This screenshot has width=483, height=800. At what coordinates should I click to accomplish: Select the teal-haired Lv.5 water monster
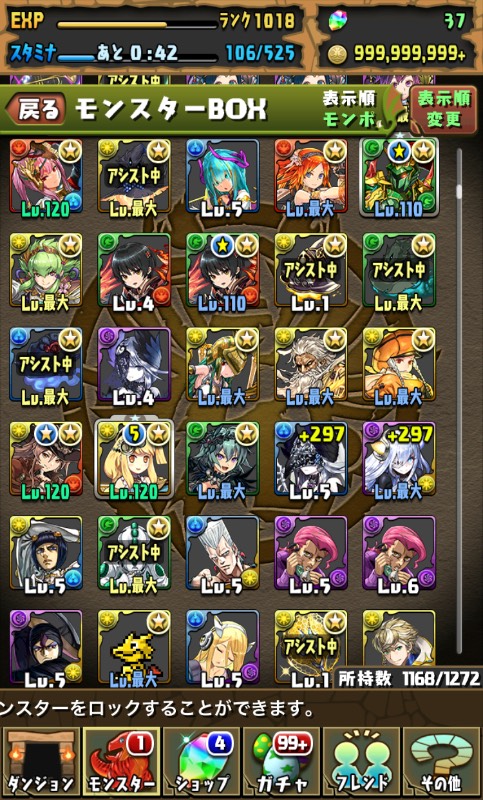(x=223, y=177)
